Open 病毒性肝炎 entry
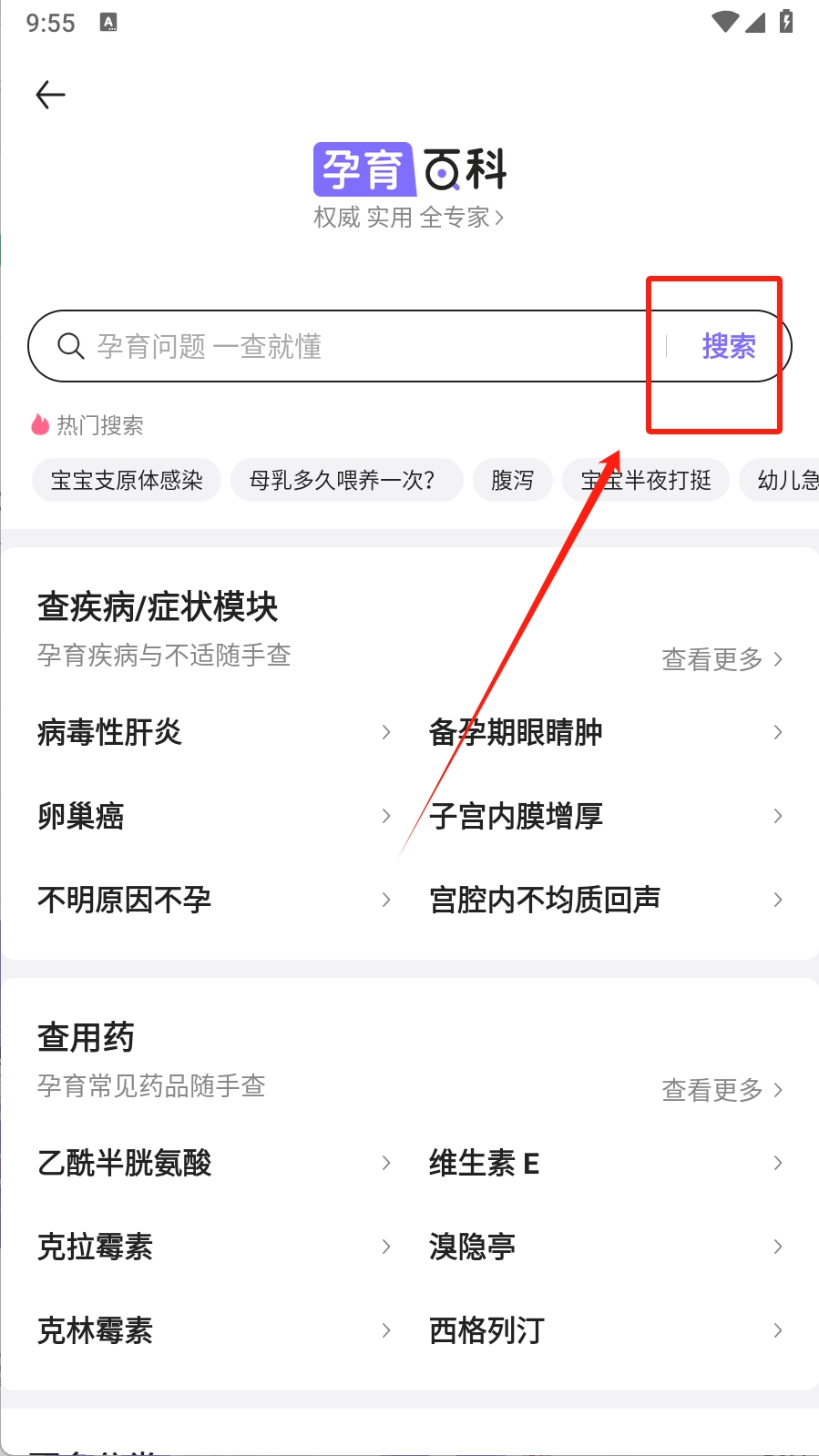Viewport: 819px width, 1456px height. click(x=214, y=732)
